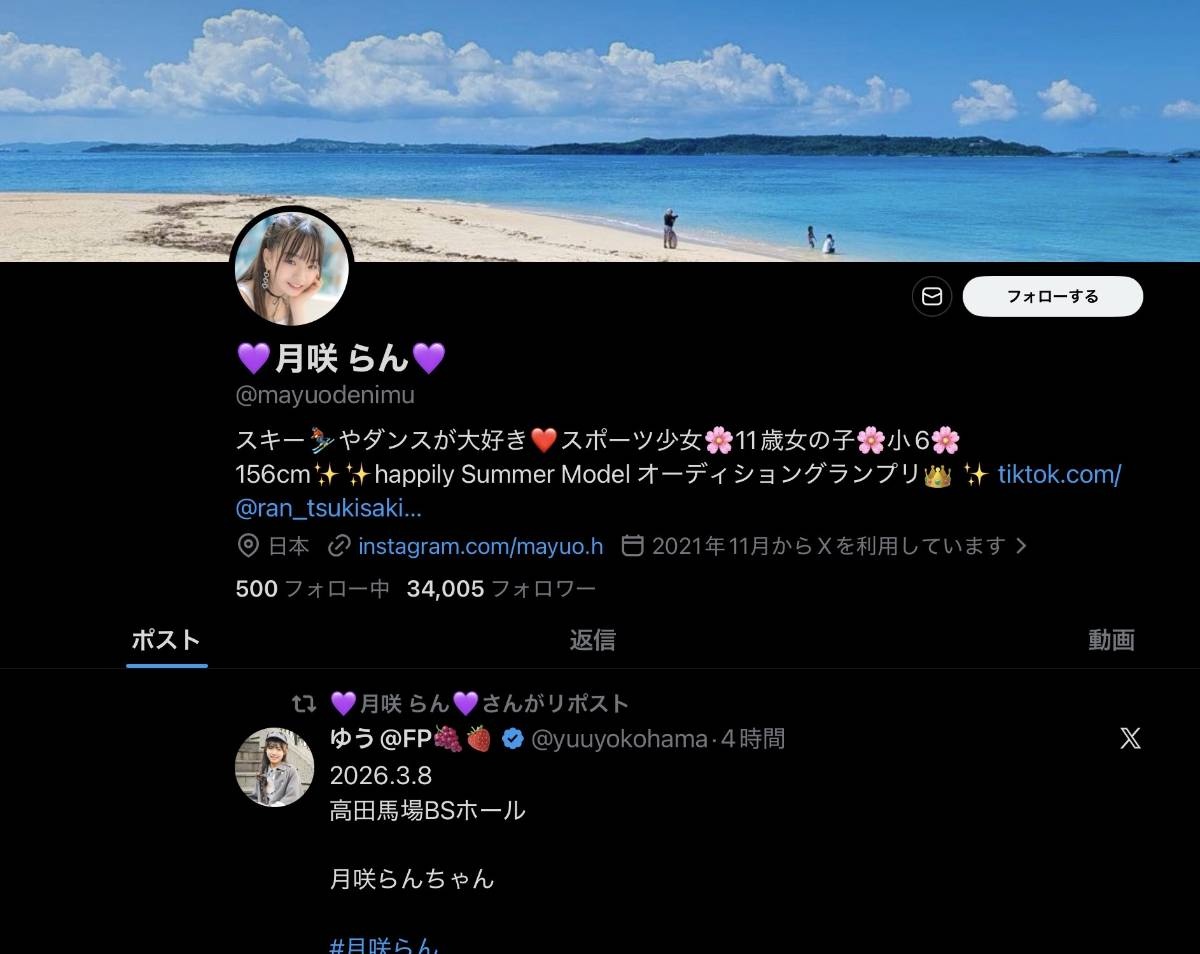This screenshot has width=1200, height=954.
Task: Open the #月咲らん hashtag
Action: click(384, 944)
